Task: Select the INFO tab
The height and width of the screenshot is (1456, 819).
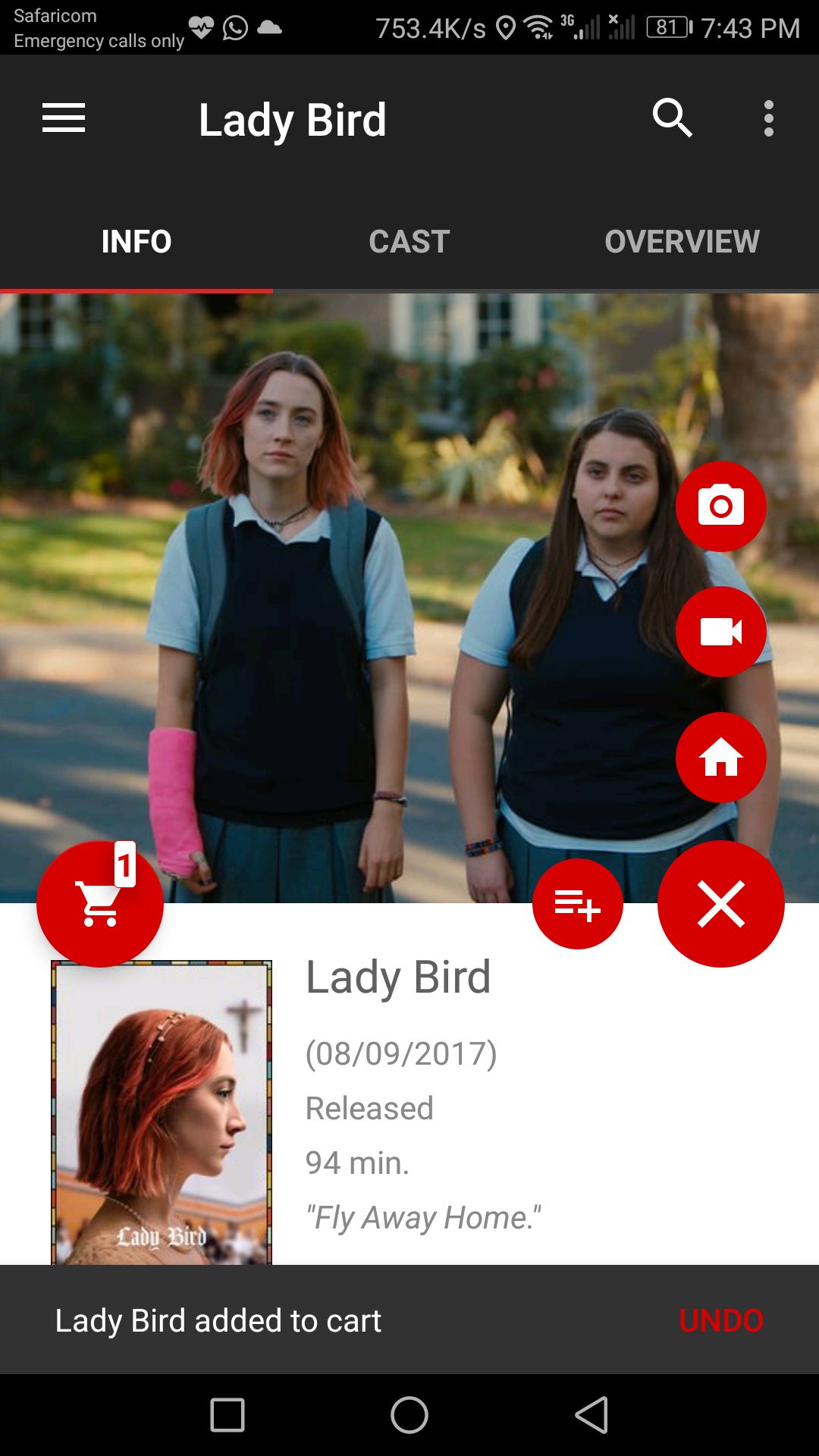Action: pyautogui.click(x=136, y=242)
